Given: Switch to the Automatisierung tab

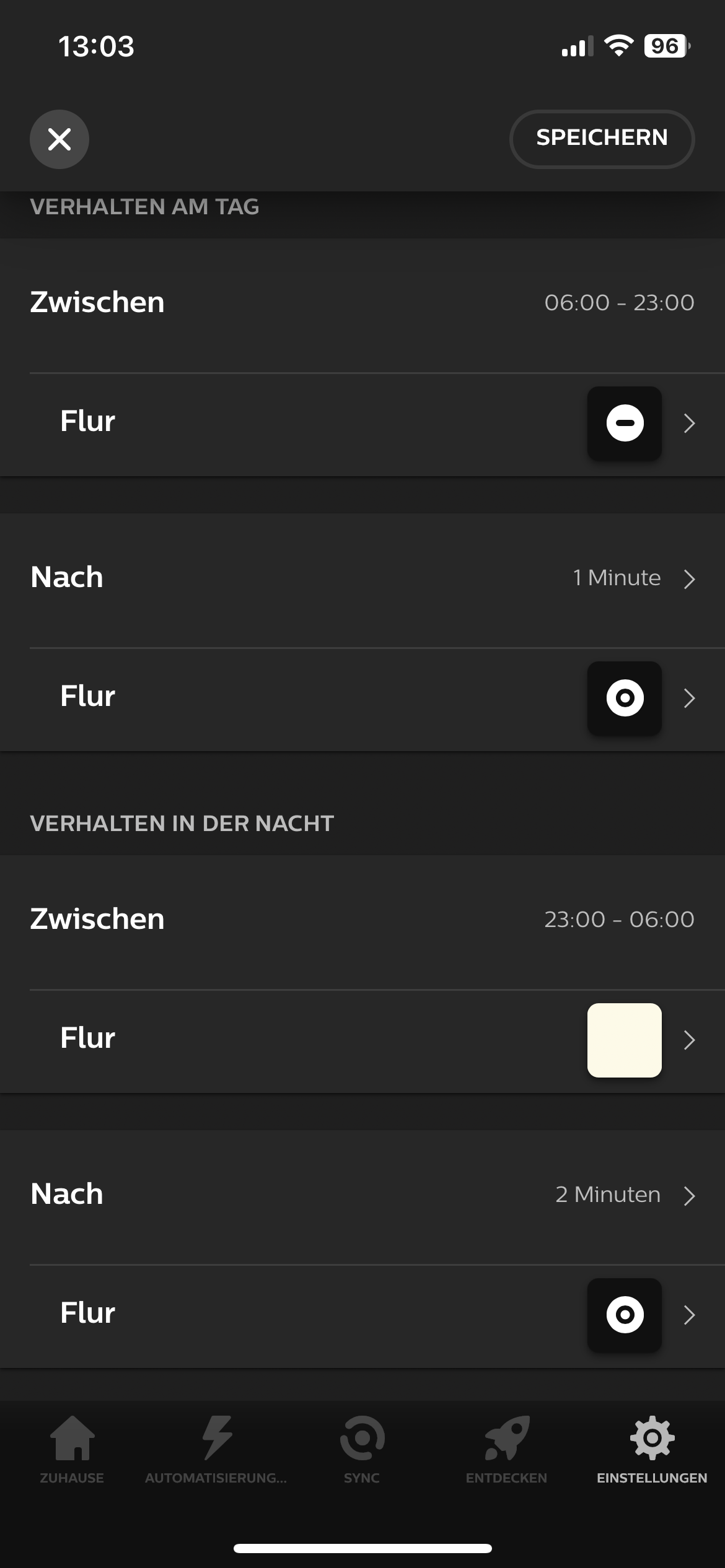Looking at the screenshot, I should [216, 1450].
